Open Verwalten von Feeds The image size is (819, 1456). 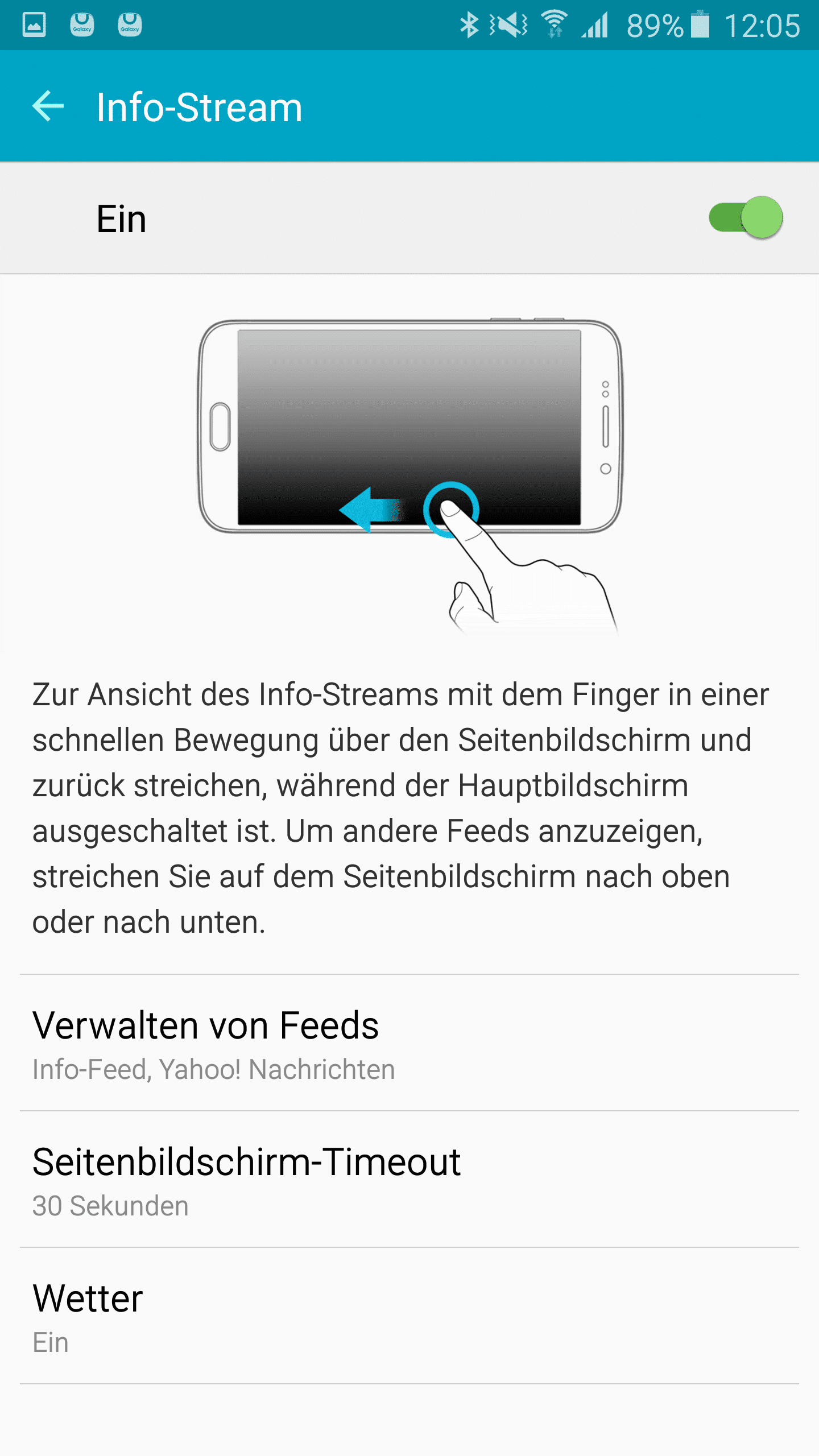click(409, 1044)
